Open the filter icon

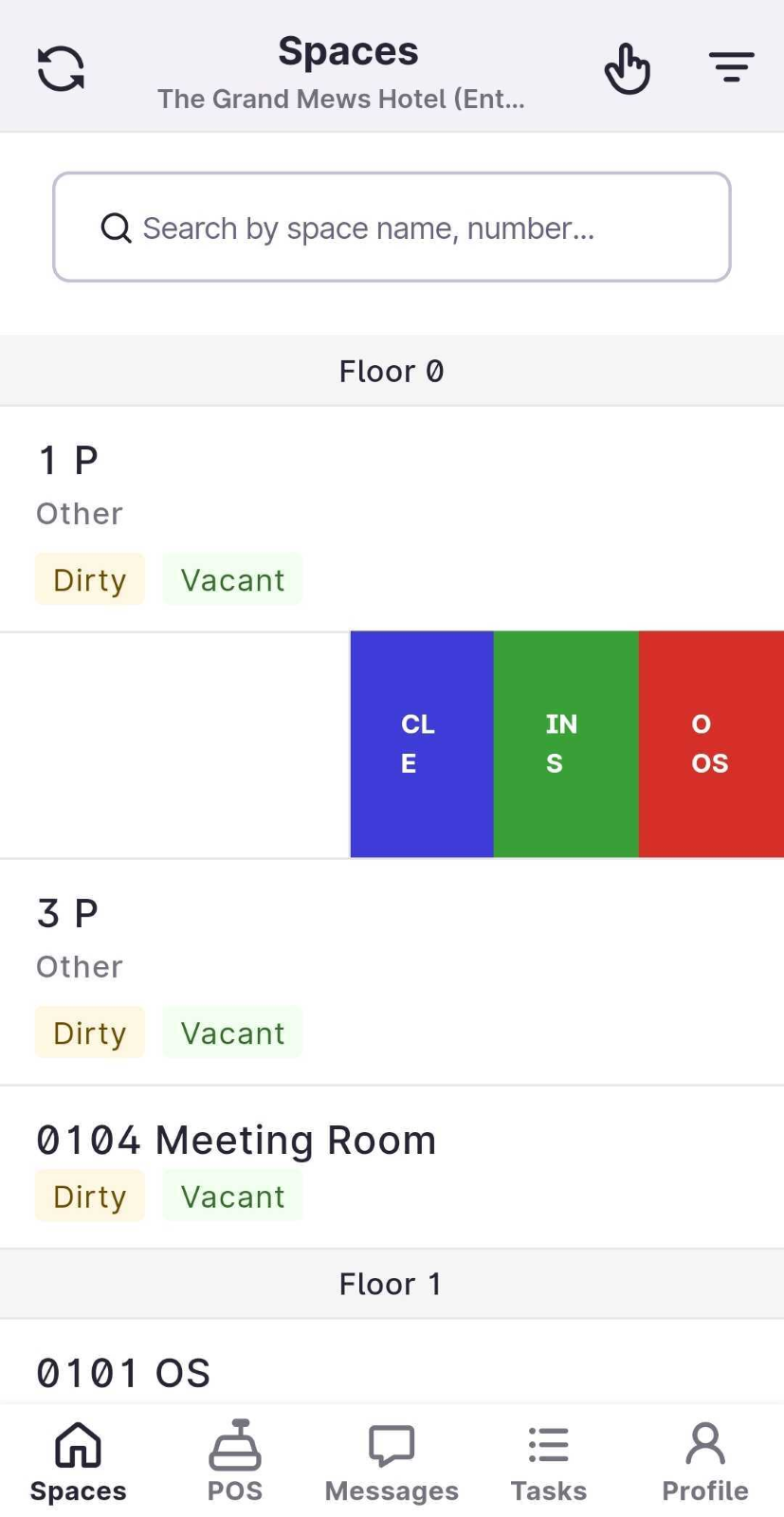click(x=731, y=67)
